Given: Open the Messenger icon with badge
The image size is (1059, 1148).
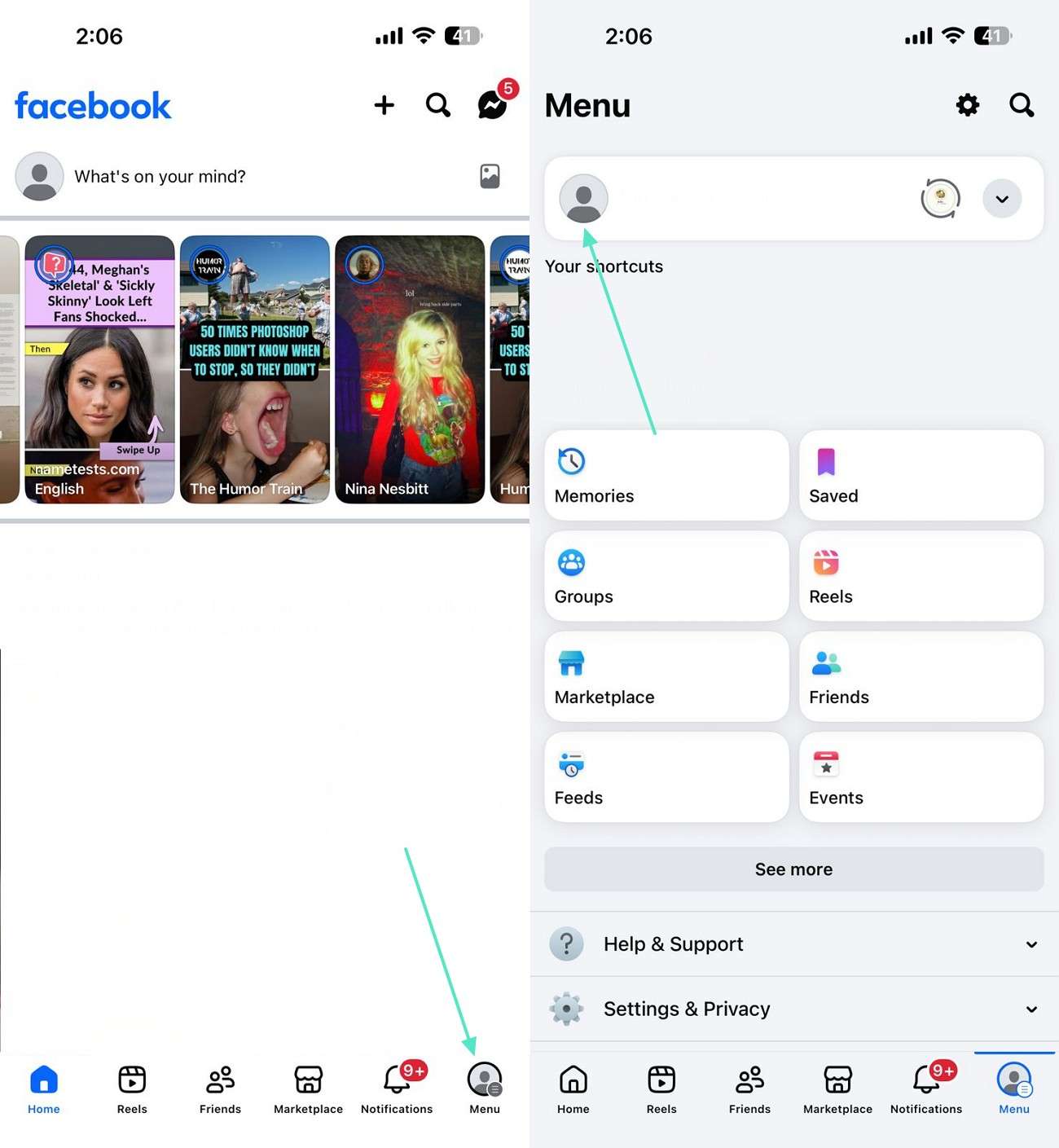Looking at the screenshot, I should [494, 104].
